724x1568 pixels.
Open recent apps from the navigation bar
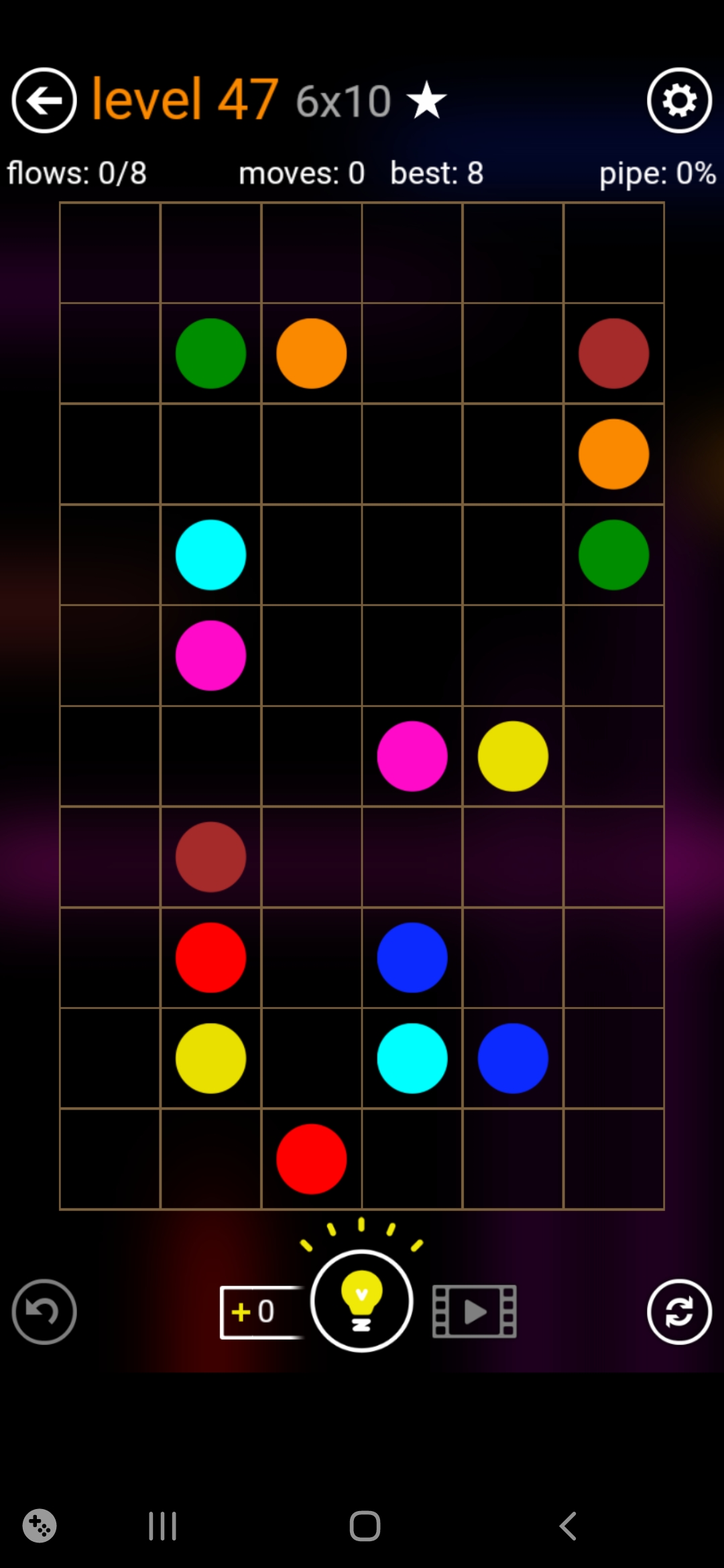click(162, 1526)
